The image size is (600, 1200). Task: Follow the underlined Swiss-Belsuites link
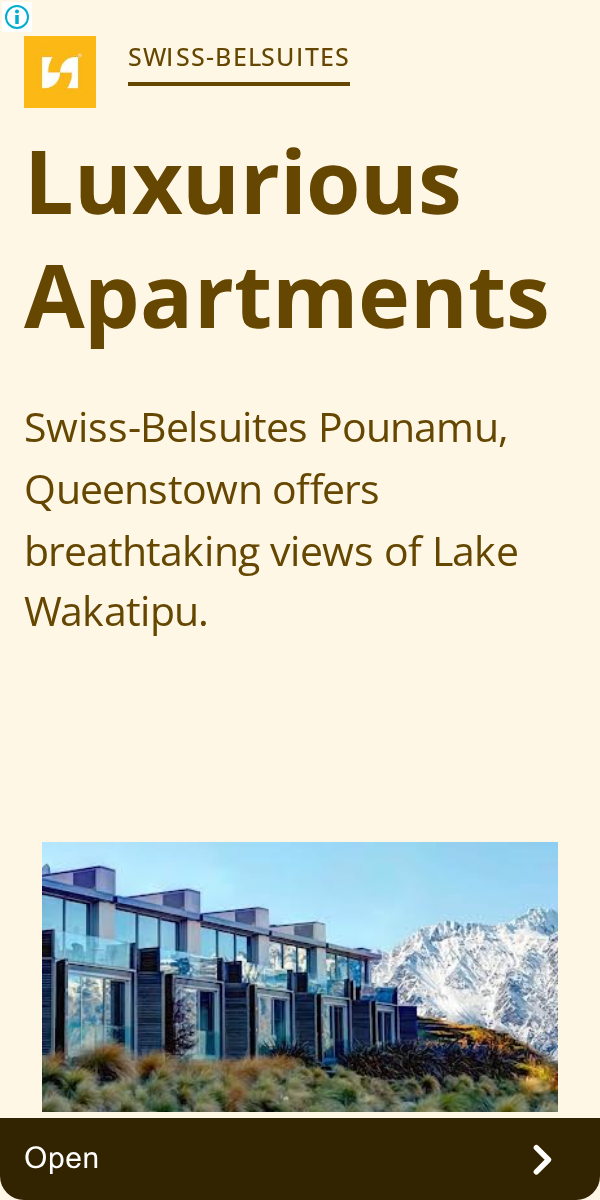239,58
